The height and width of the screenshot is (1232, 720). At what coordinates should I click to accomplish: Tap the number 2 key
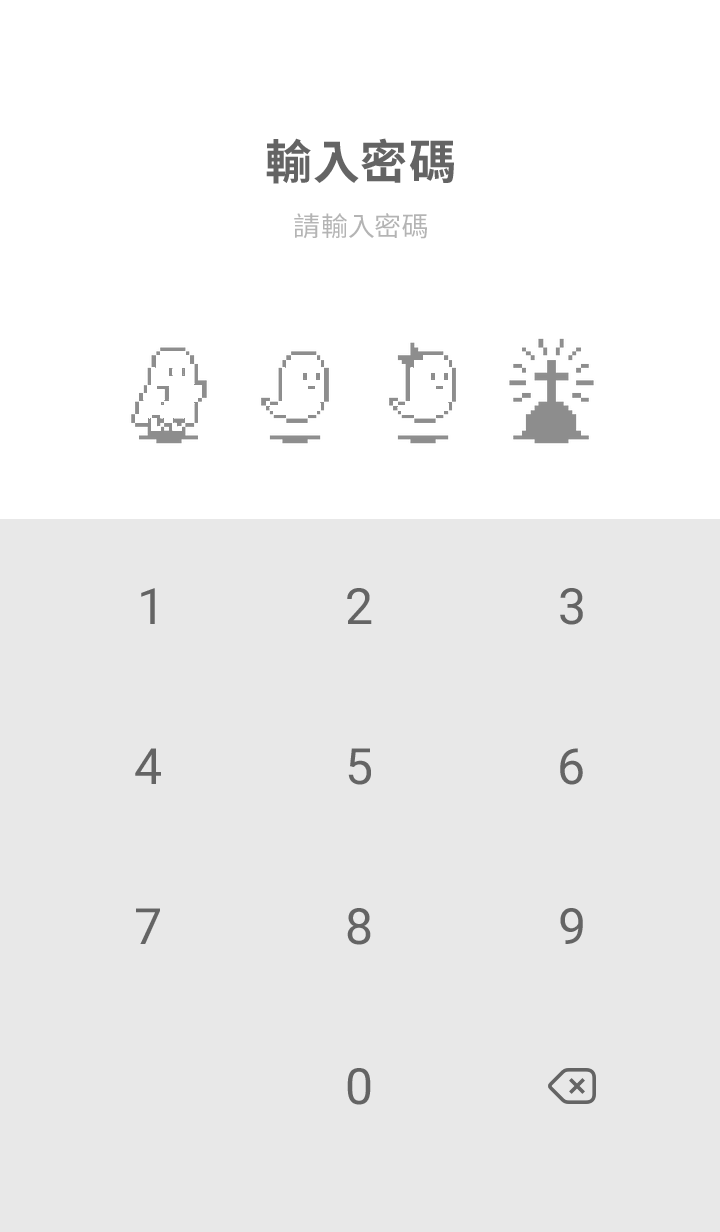[359, 607]
